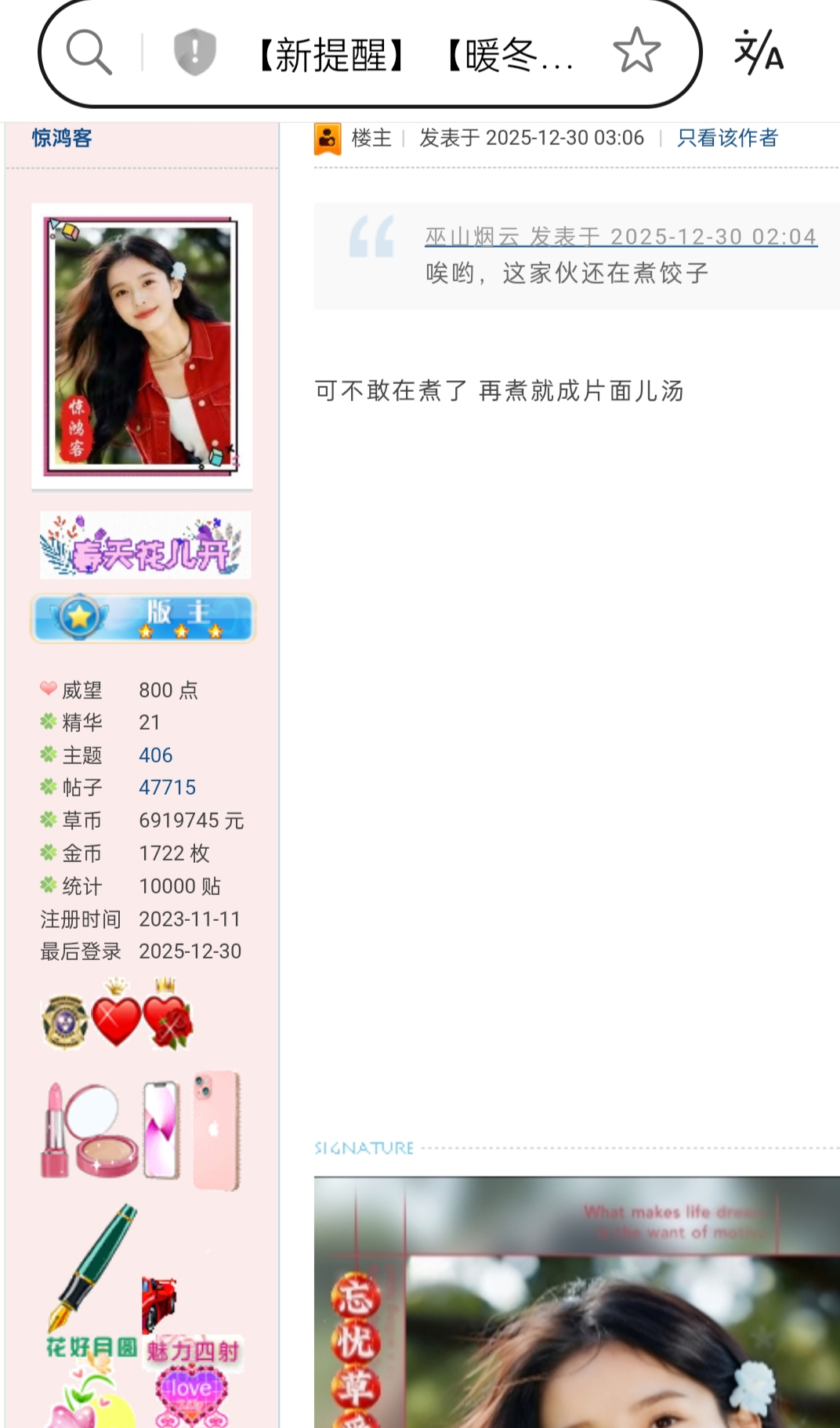Screen dimensions: 840x1428
Task: Open the page translate option
Action: coord(758,53)
